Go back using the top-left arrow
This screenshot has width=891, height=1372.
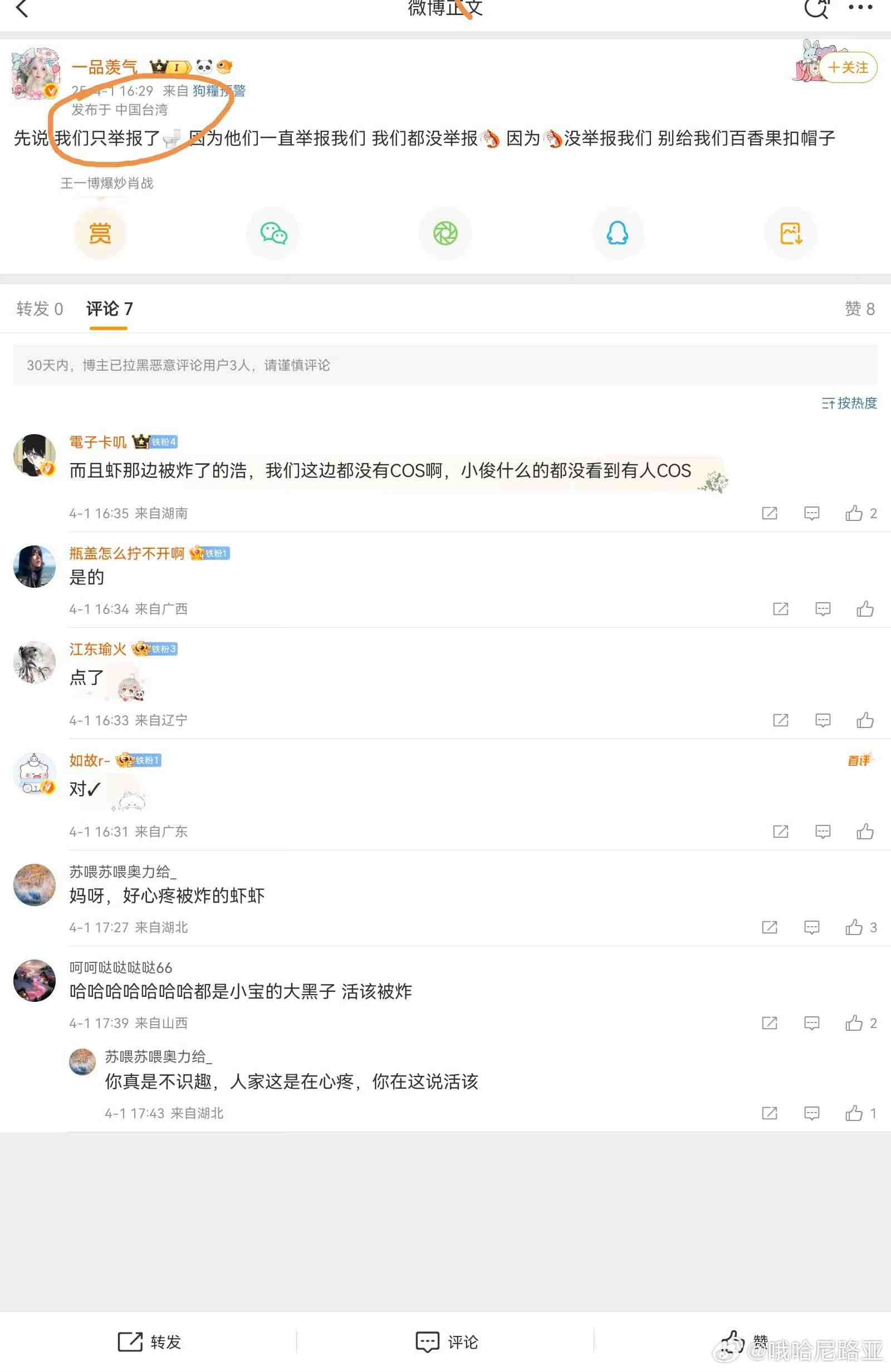click(x=22, y=9)
